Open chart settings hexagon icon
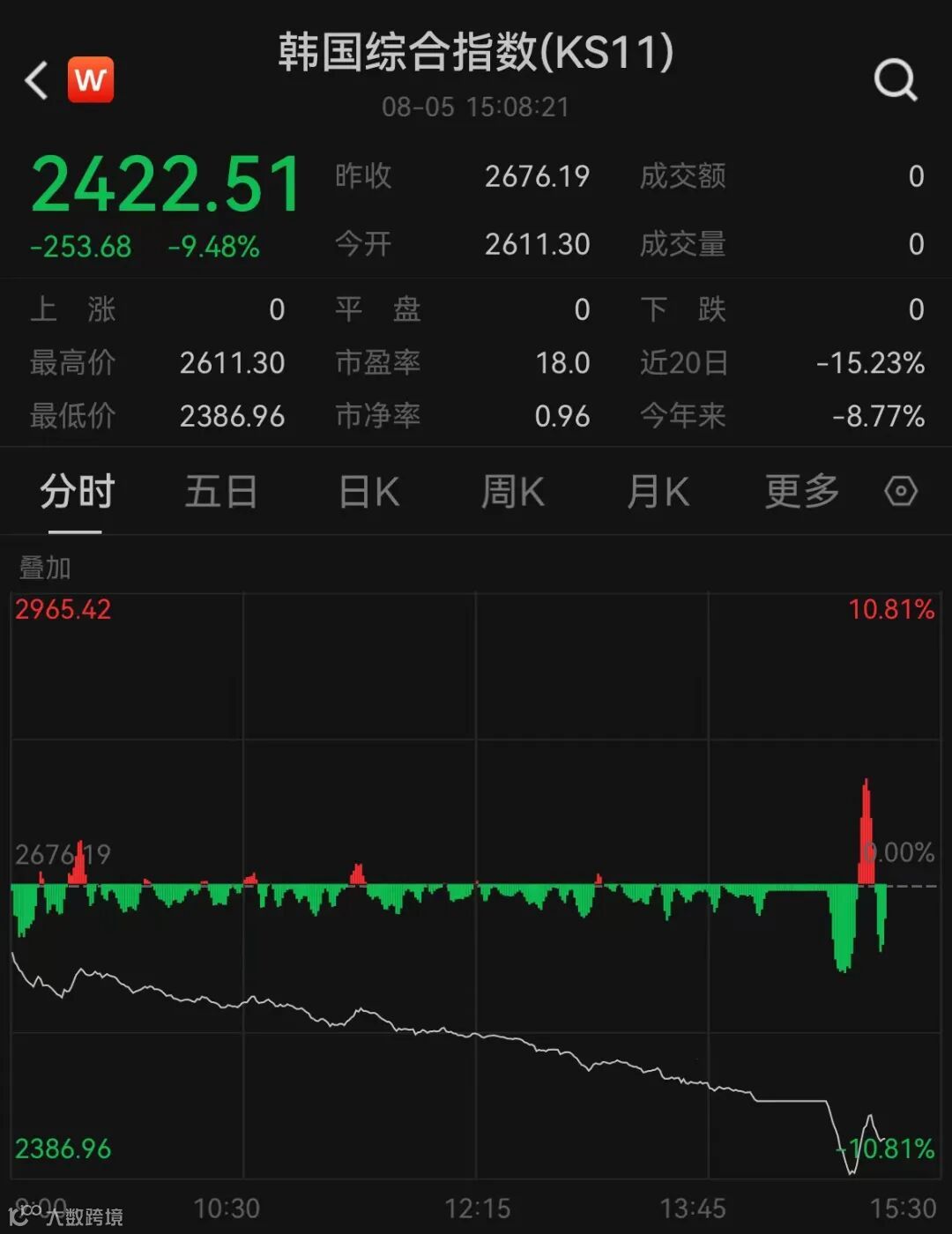Viewport: 952px width, 1234px height. 900,491
